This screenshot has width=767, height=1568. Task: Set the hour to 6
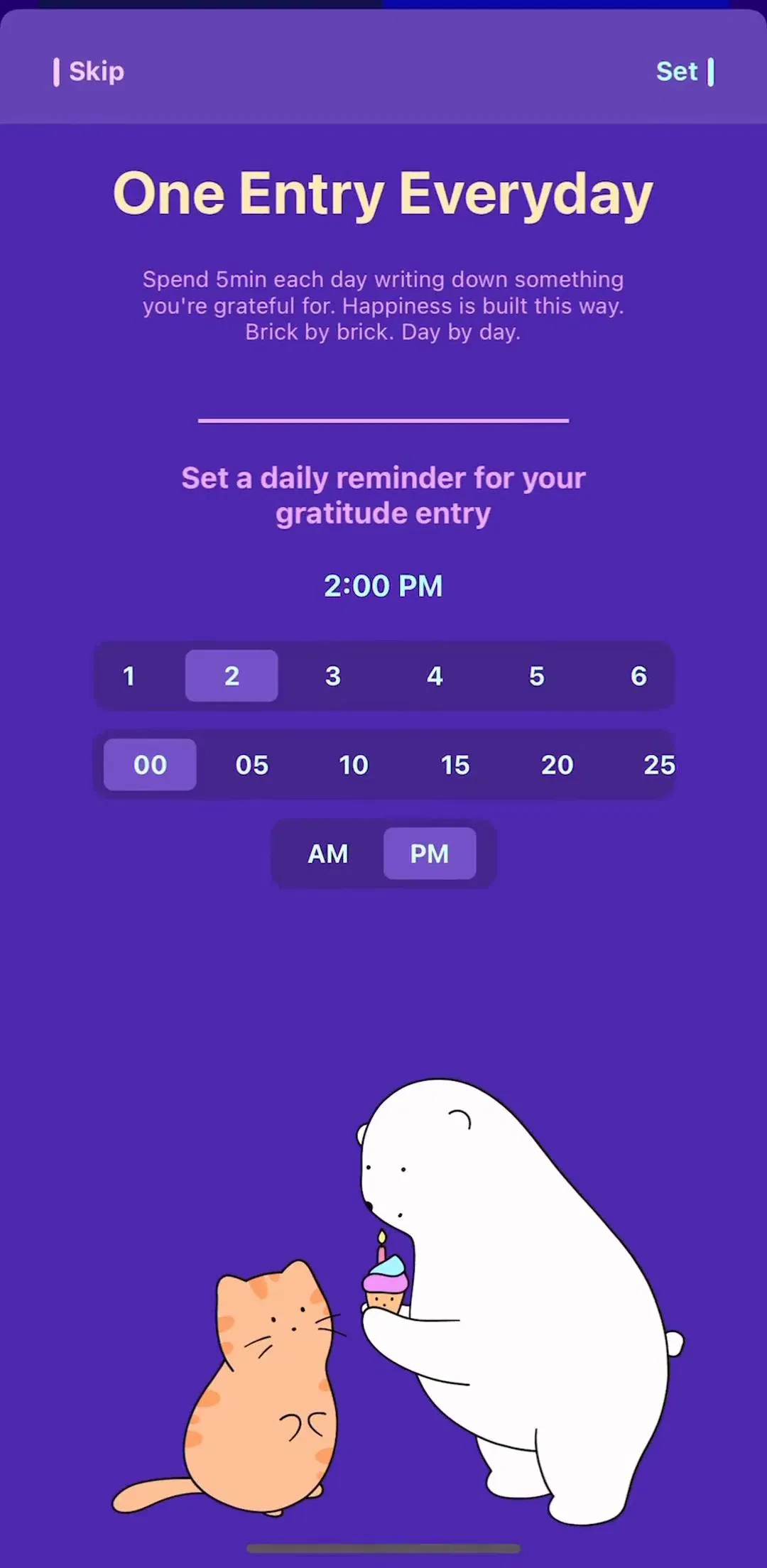pyautogui.click(x=638, y=676)
